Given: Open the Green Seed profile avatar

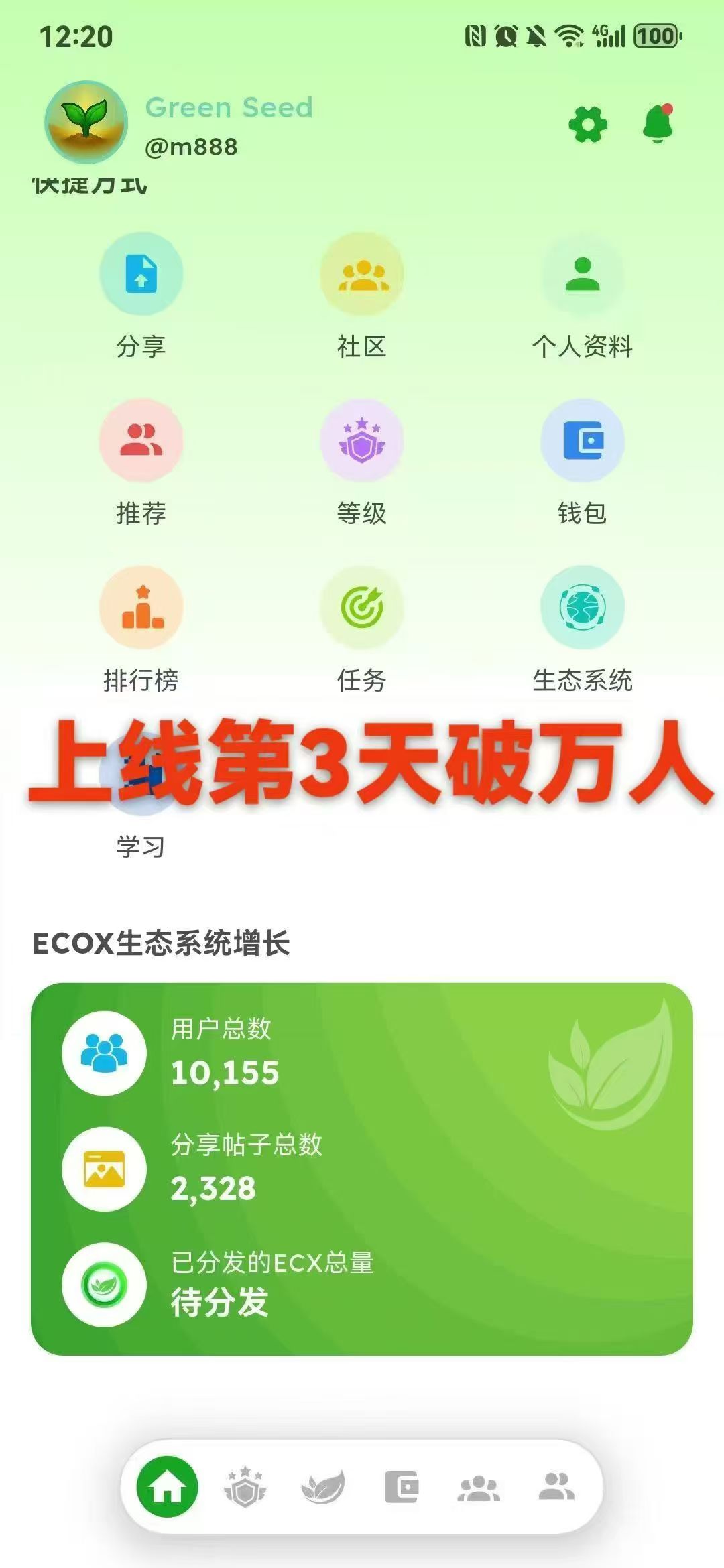Looking at the screenshot, I should [86, 123].
